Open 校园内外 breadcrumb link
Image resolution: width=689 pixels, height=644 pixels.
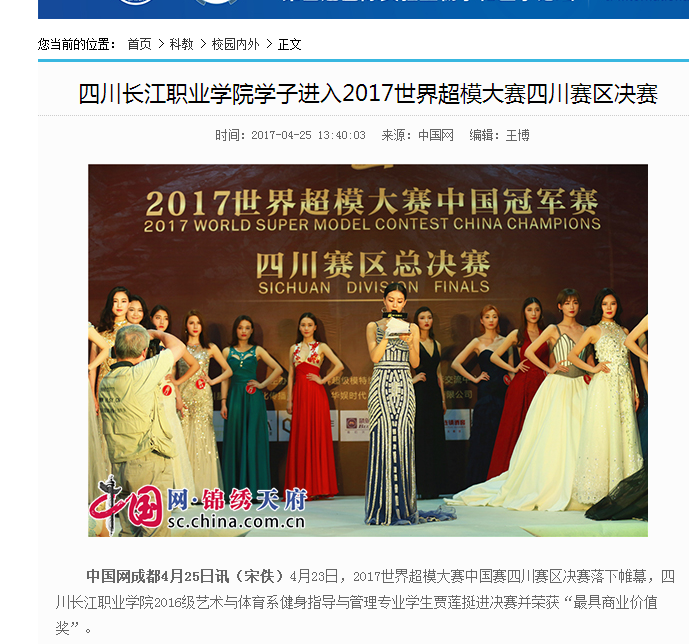[x=235, y=44]
